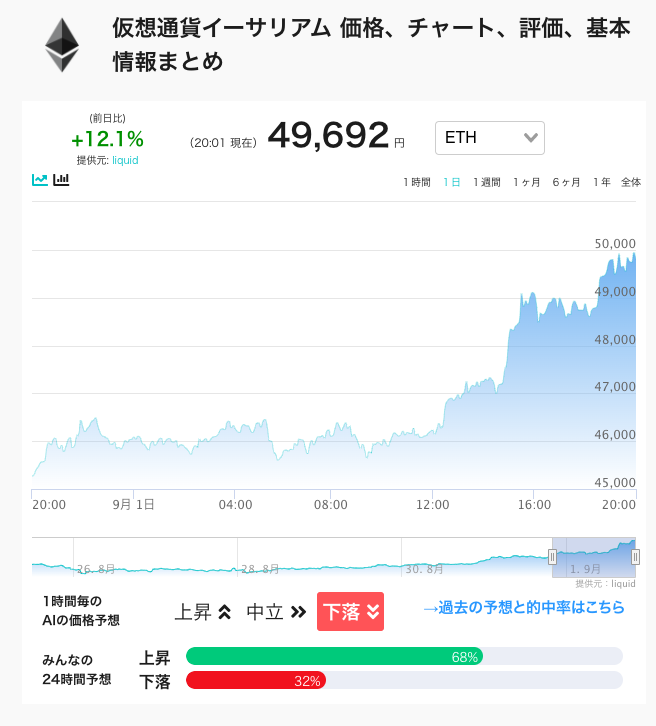Select the 1週間 chart range
This screenshot has height=726, width=656.
click(487, 182)
